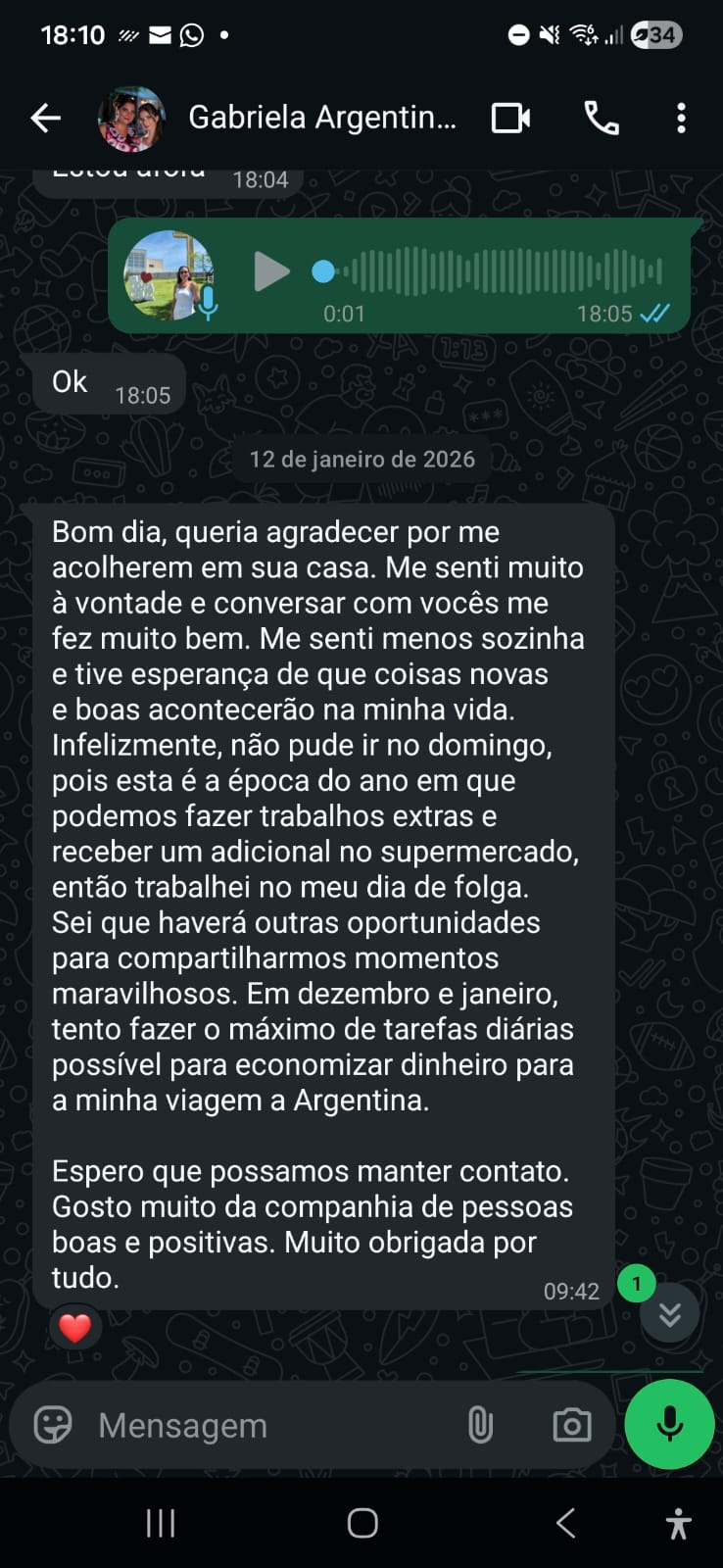The height and width of the screenshot is (1568, 723).
Task: Start a voice call with Gabriela
Action: click(x=602, y=119)
